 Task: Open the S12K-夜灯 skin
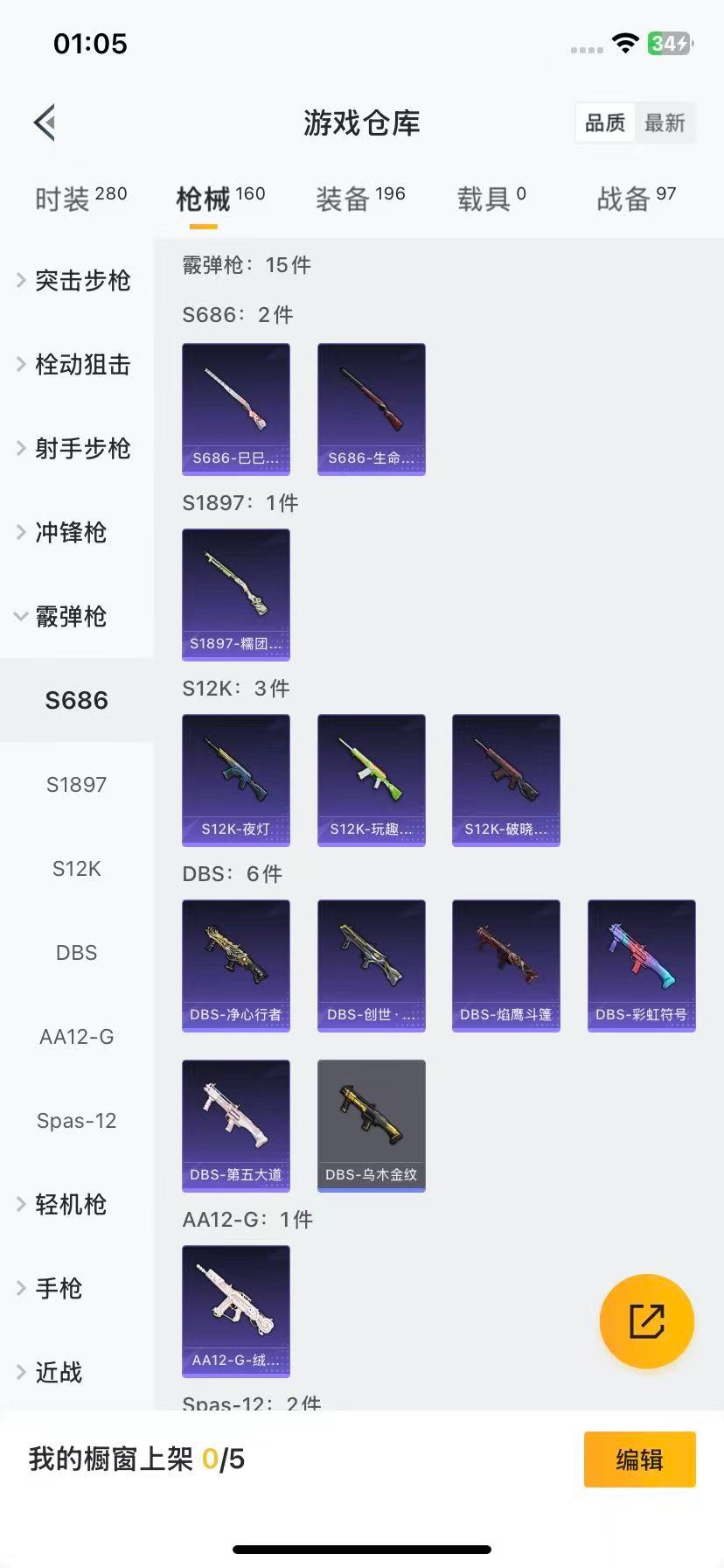236,780
